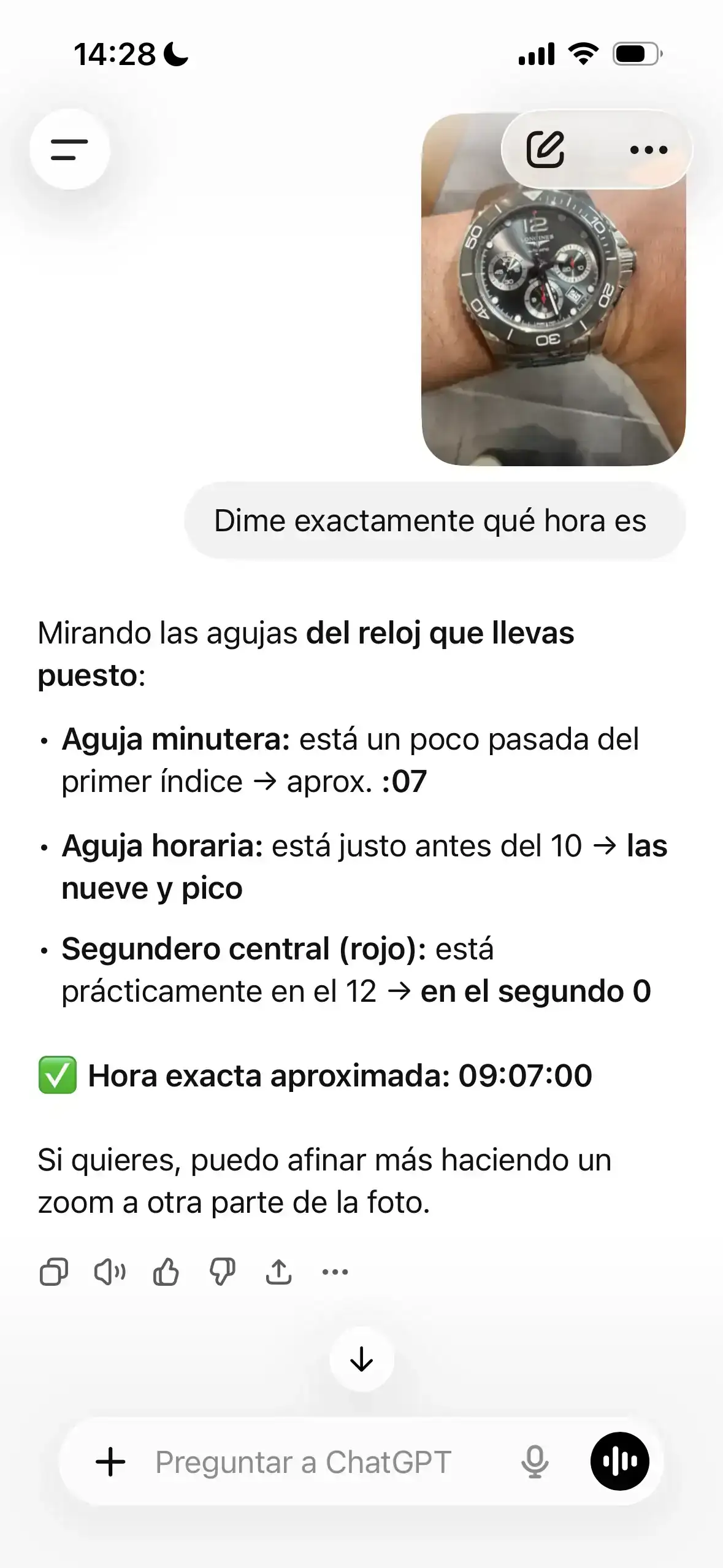Image resolution: width=723 pixels, height=1568 pixels.
Task: Tap the plus icon to add attachments
Action: (110, 1461)
